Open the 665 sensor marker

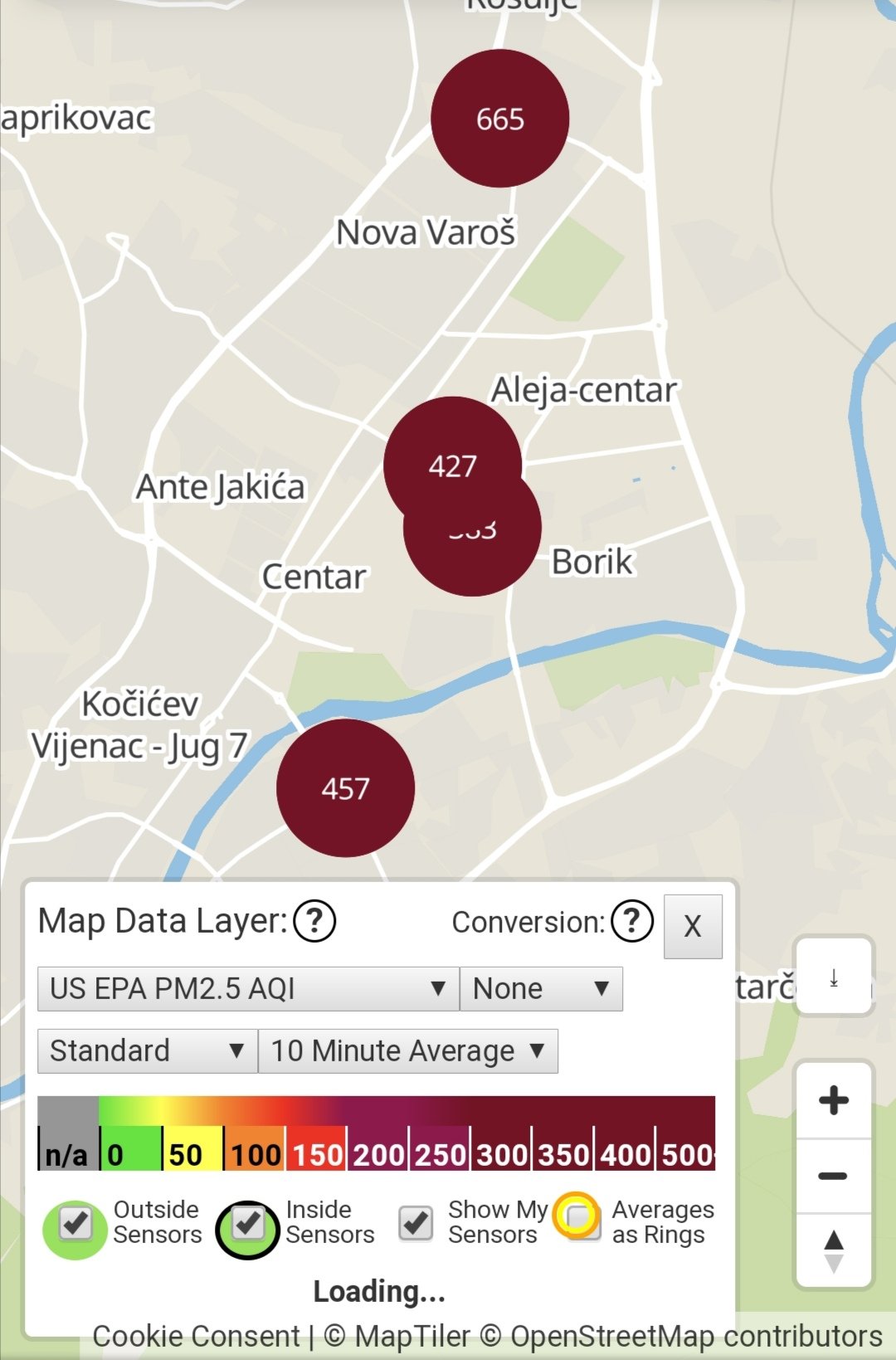coord(500,119)
